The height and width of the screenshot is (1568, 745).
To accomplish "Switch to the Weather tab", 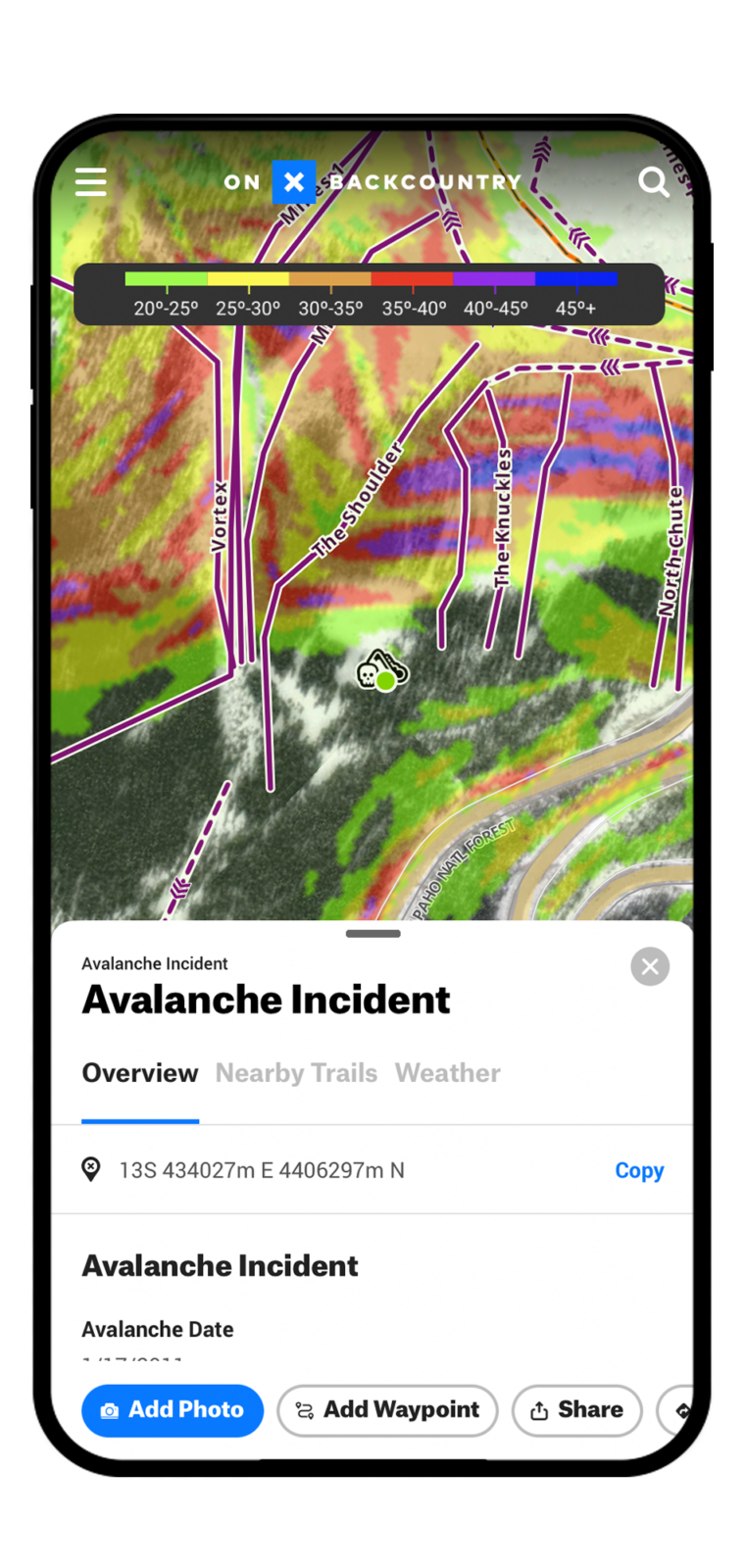I will click(448, 1073).
